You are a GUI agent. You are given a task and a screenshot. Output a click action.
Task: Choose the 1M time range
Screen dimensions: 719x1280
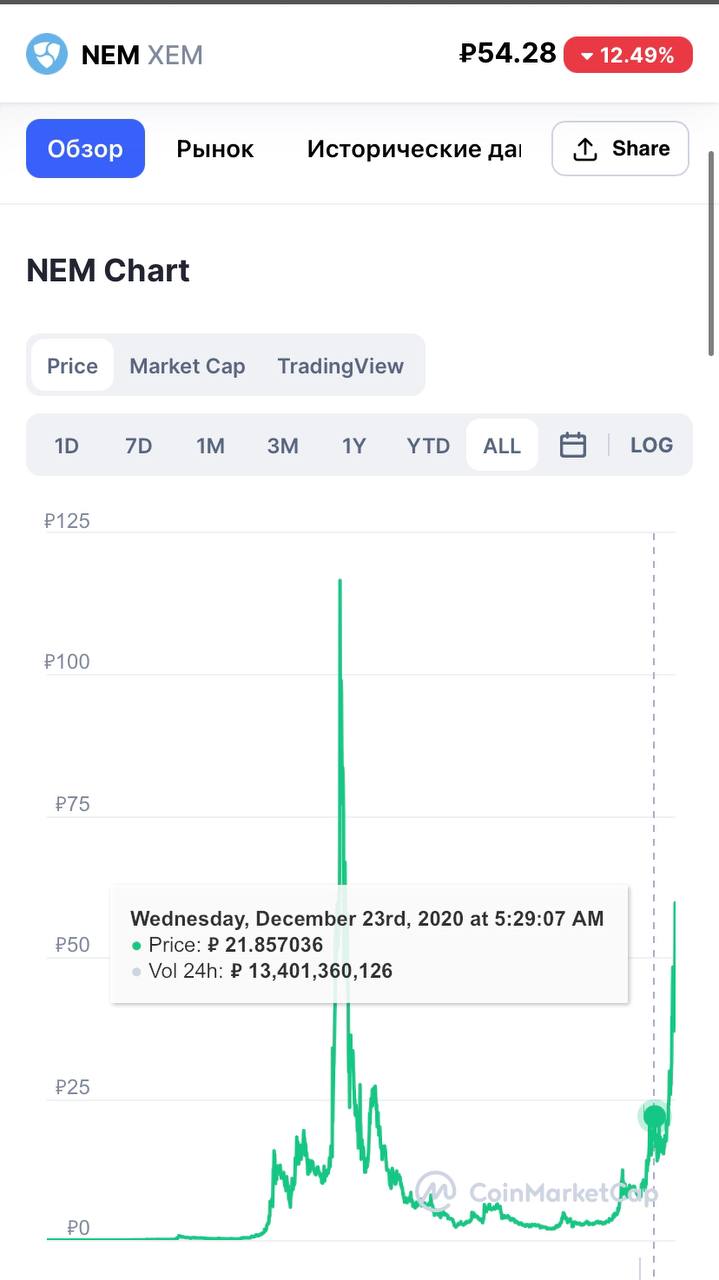pyautogui.click(x=210, y=445)
